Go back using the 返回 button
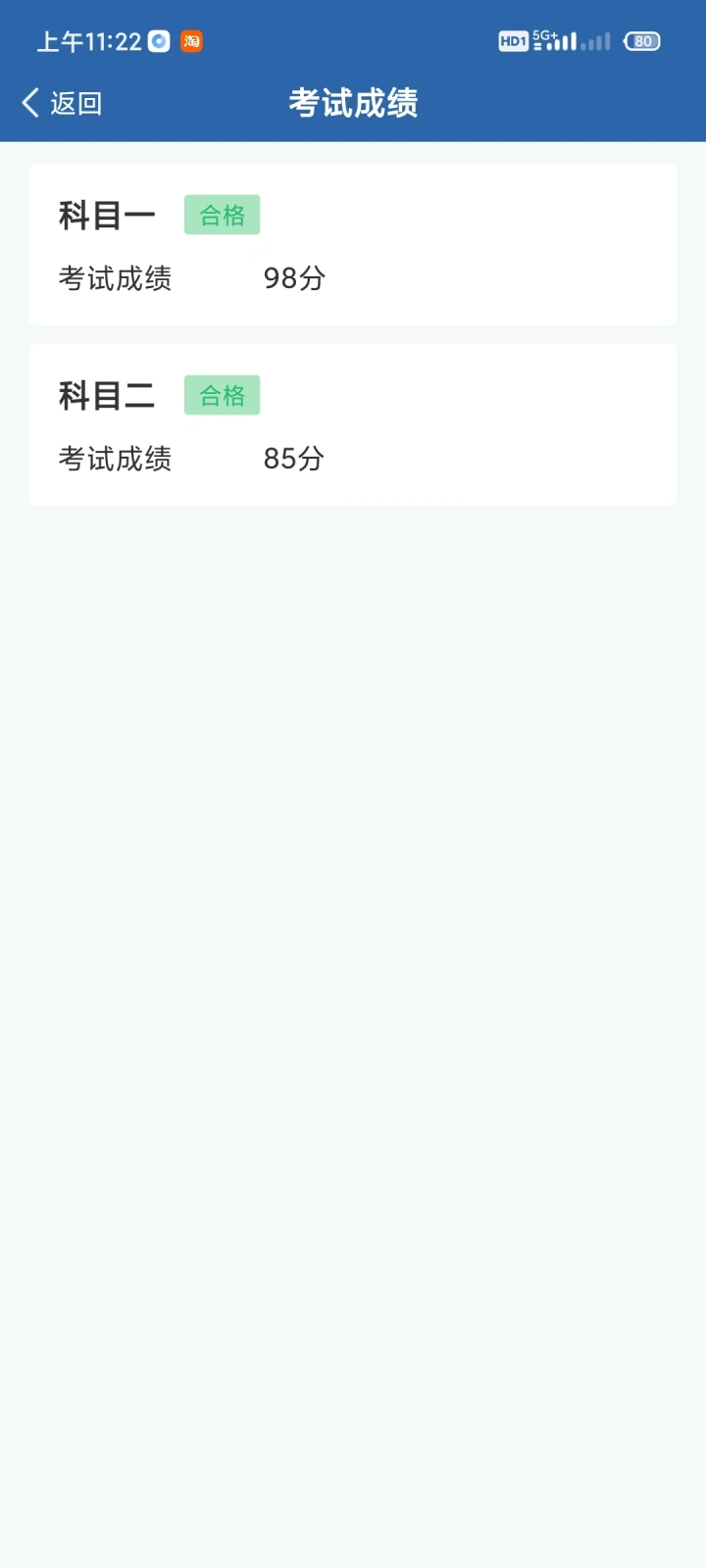 (x=62, y=103)
